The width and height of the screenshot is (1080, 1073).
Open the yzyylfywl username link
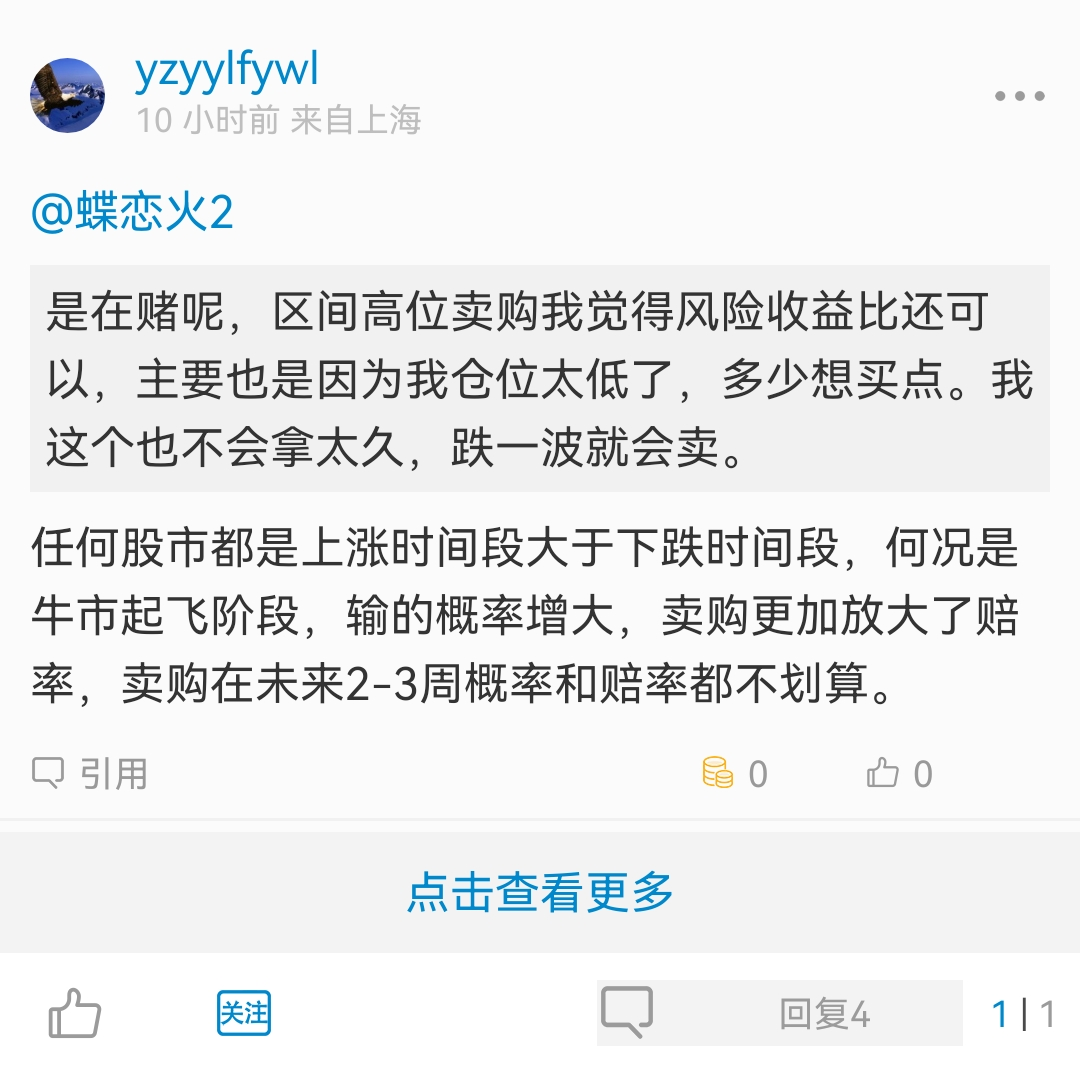[227, 71]
